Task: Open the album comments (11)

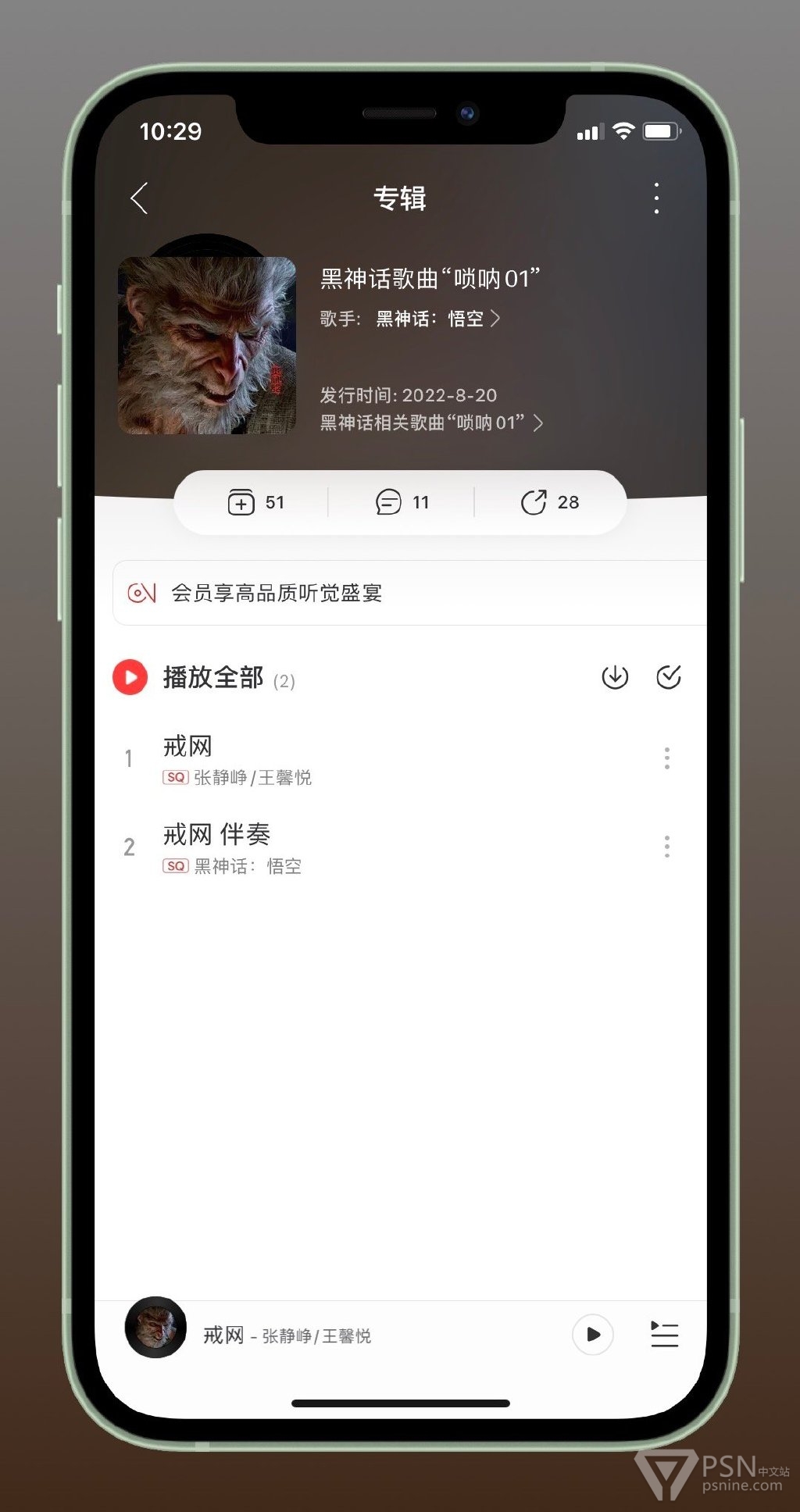Action: click(x=402, y=502)
